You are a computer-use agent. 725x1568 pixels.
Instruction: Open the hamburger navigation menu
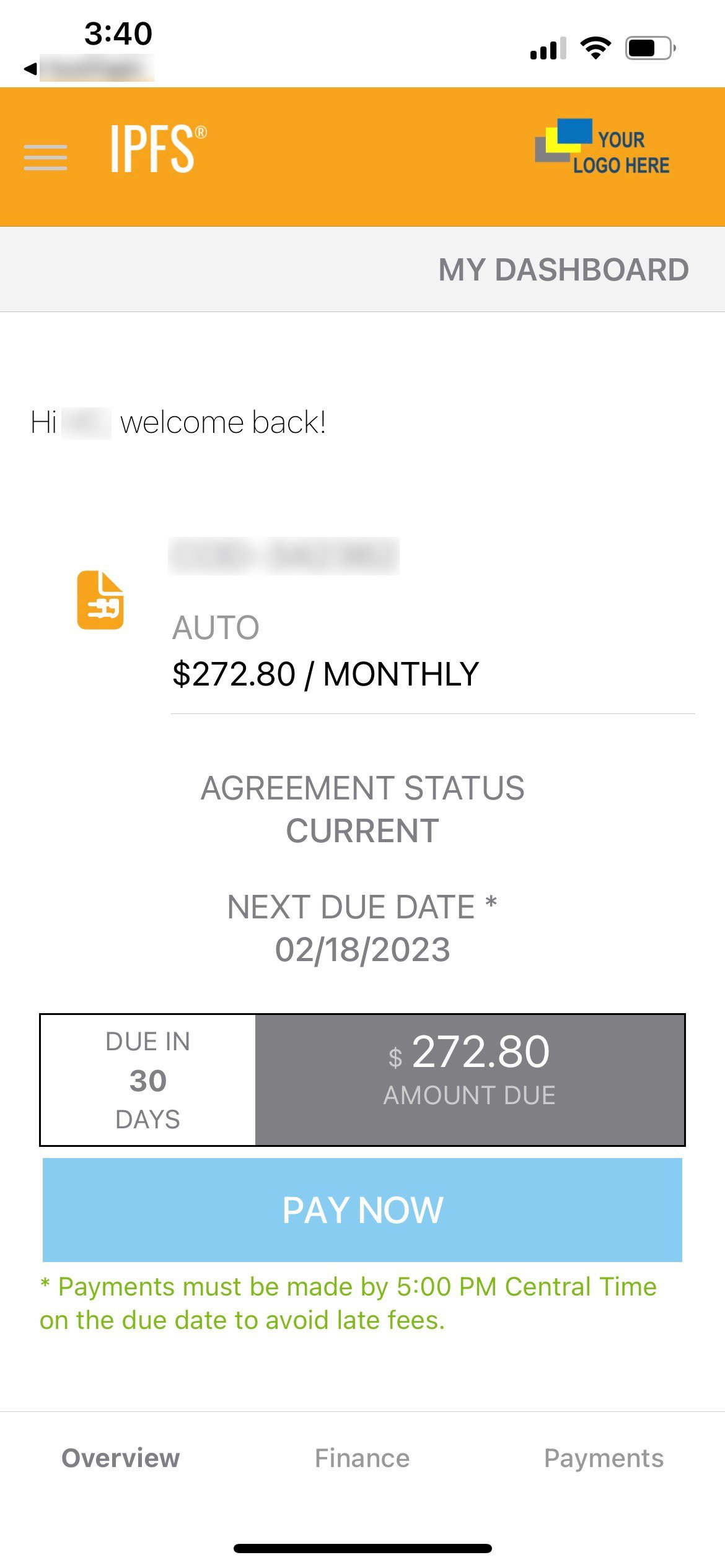tap(45, 158)
